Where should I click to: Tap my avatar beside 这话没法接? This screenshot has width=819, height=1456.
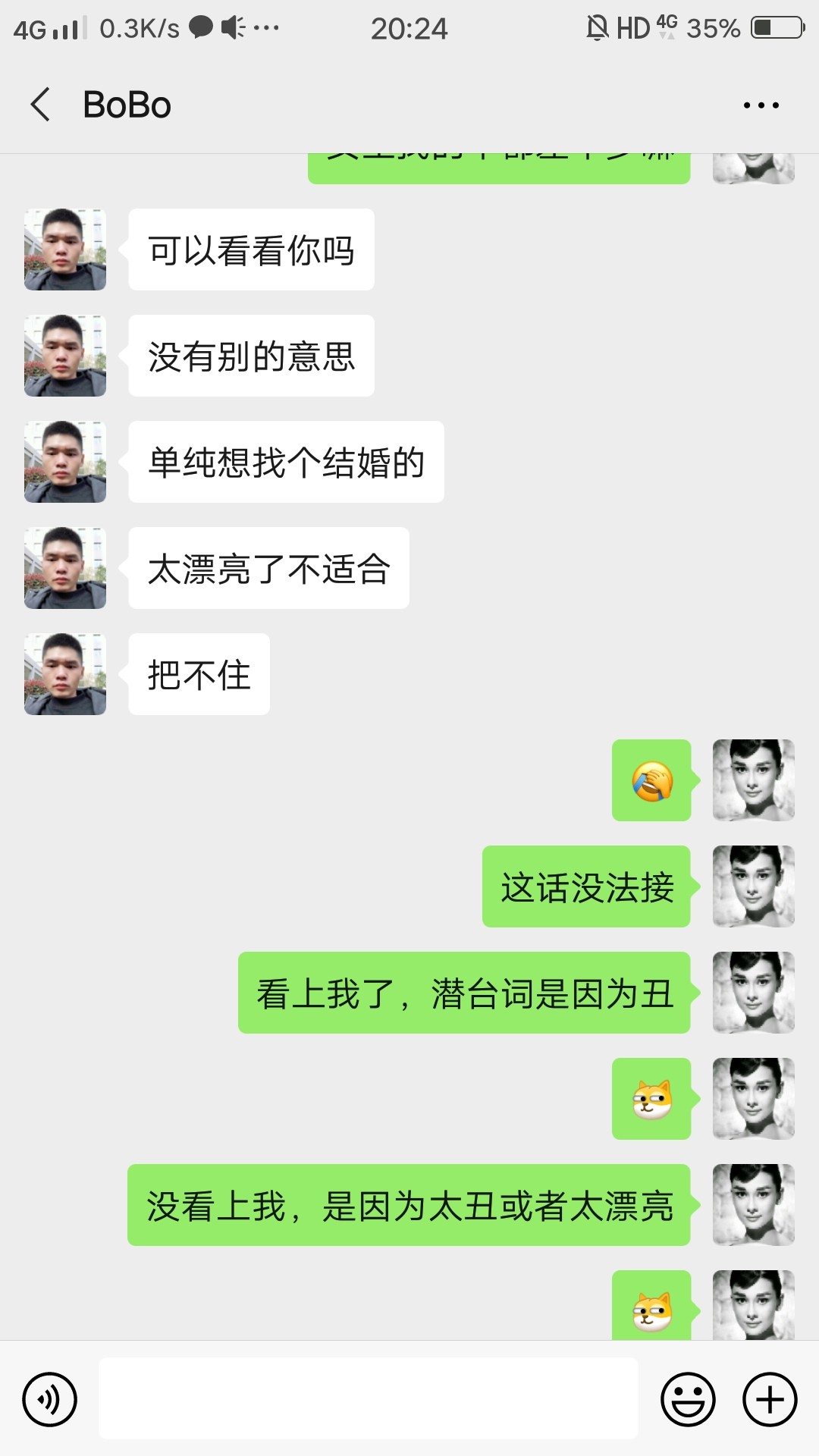(754, 886)
